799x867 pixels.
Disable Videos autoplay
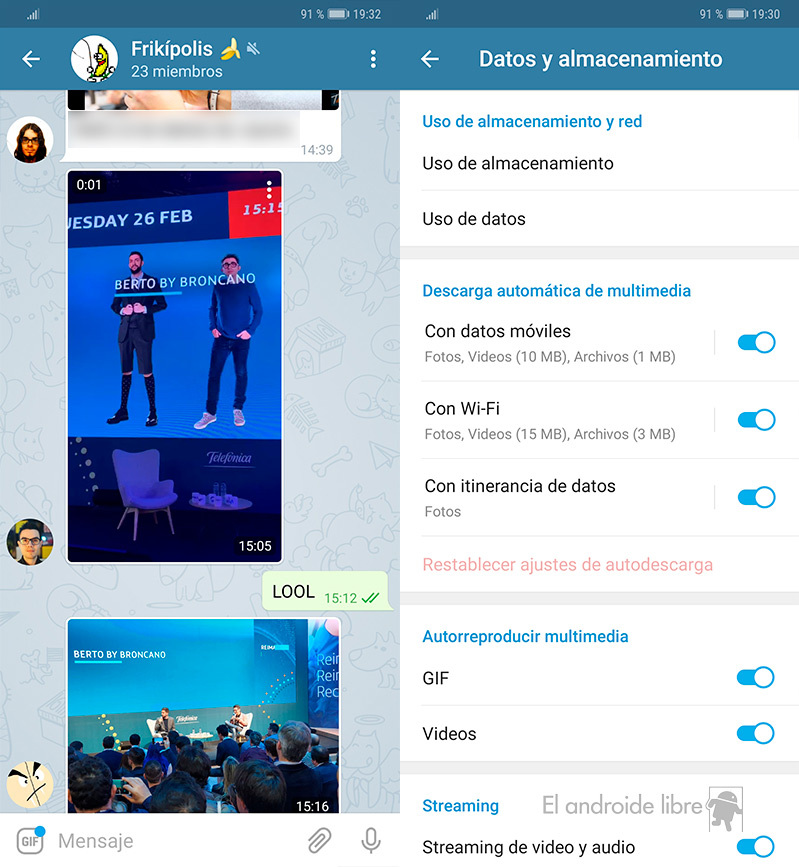click(x=756, y=733)
